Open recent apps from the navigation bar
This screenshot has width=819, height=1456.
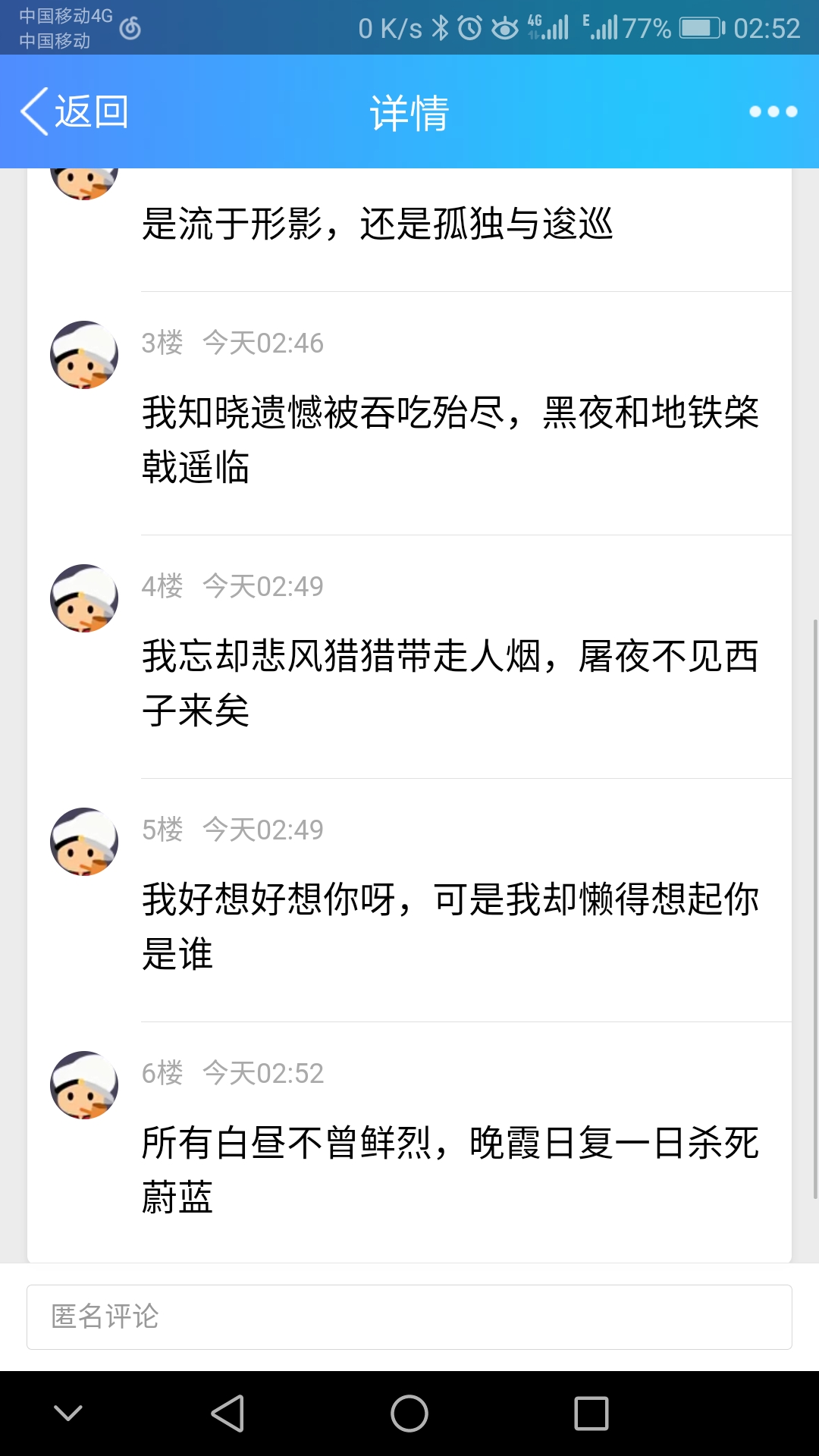coord(591,1414)
